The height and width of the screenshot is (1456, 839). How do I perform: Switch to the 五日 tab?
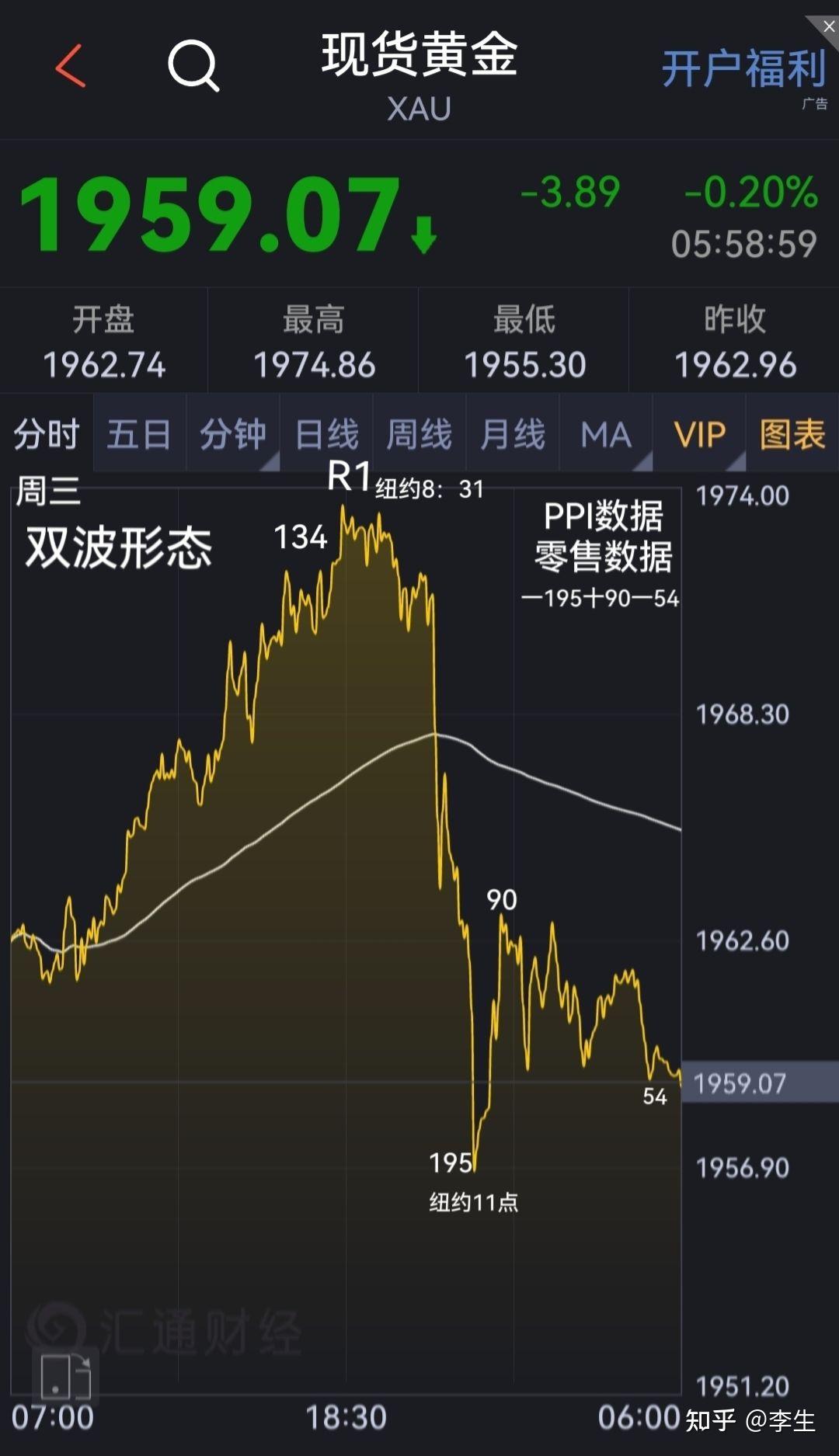(138, 435)
